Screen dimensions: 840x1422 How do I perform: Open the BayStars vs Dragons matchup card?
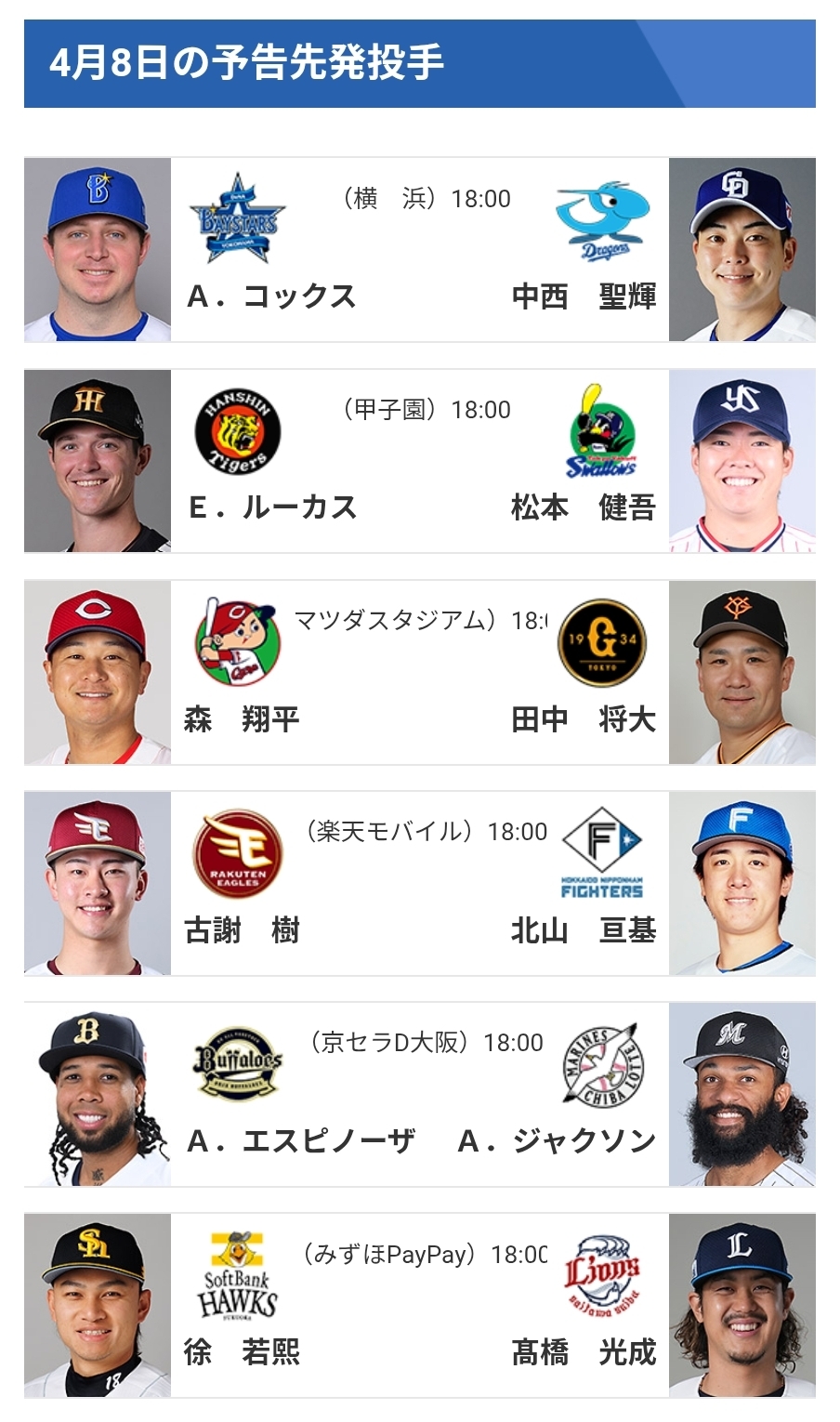coord(420,249)
